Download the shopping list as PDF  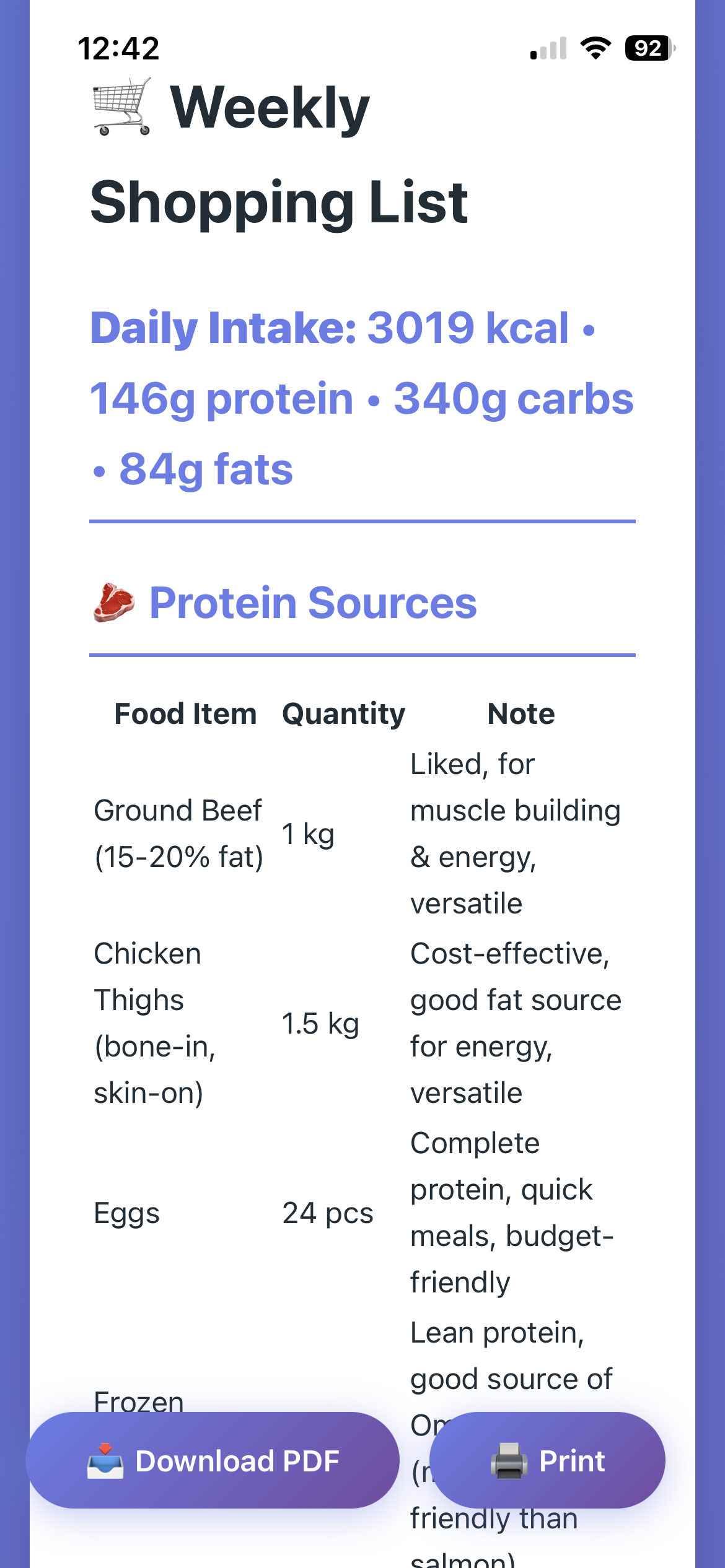[x=213, y=1460]
